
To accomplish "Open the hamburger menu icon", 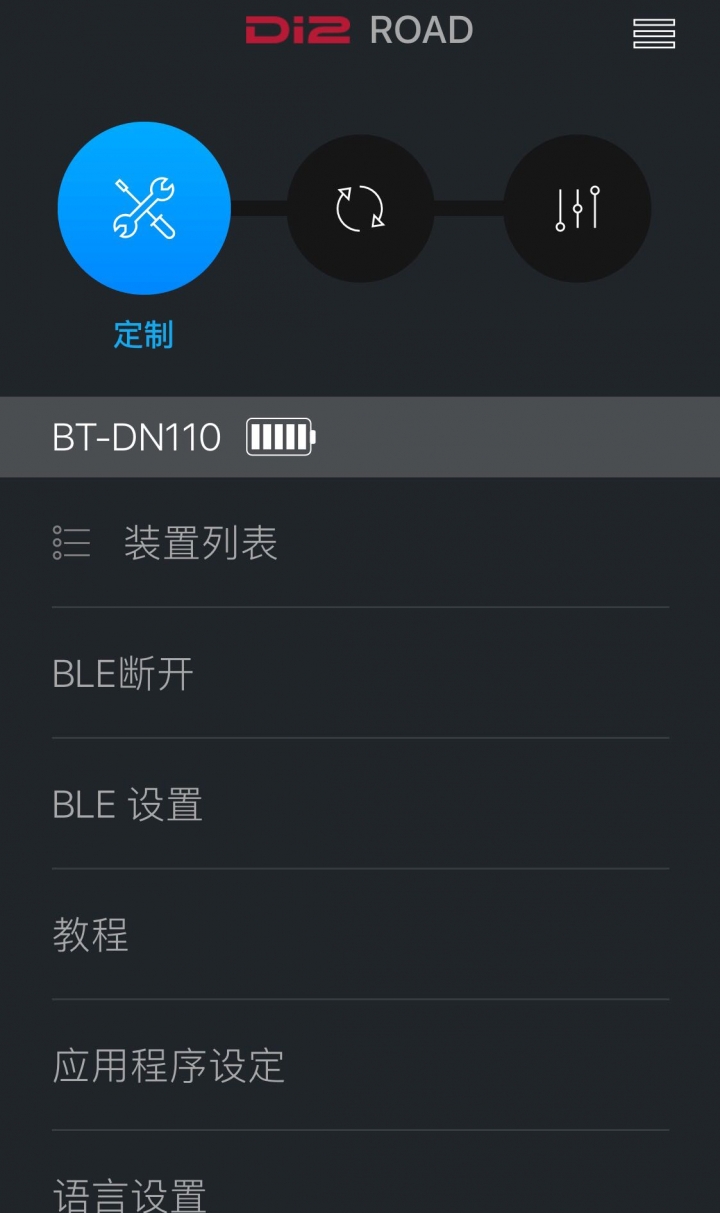I will coord(654,34).
